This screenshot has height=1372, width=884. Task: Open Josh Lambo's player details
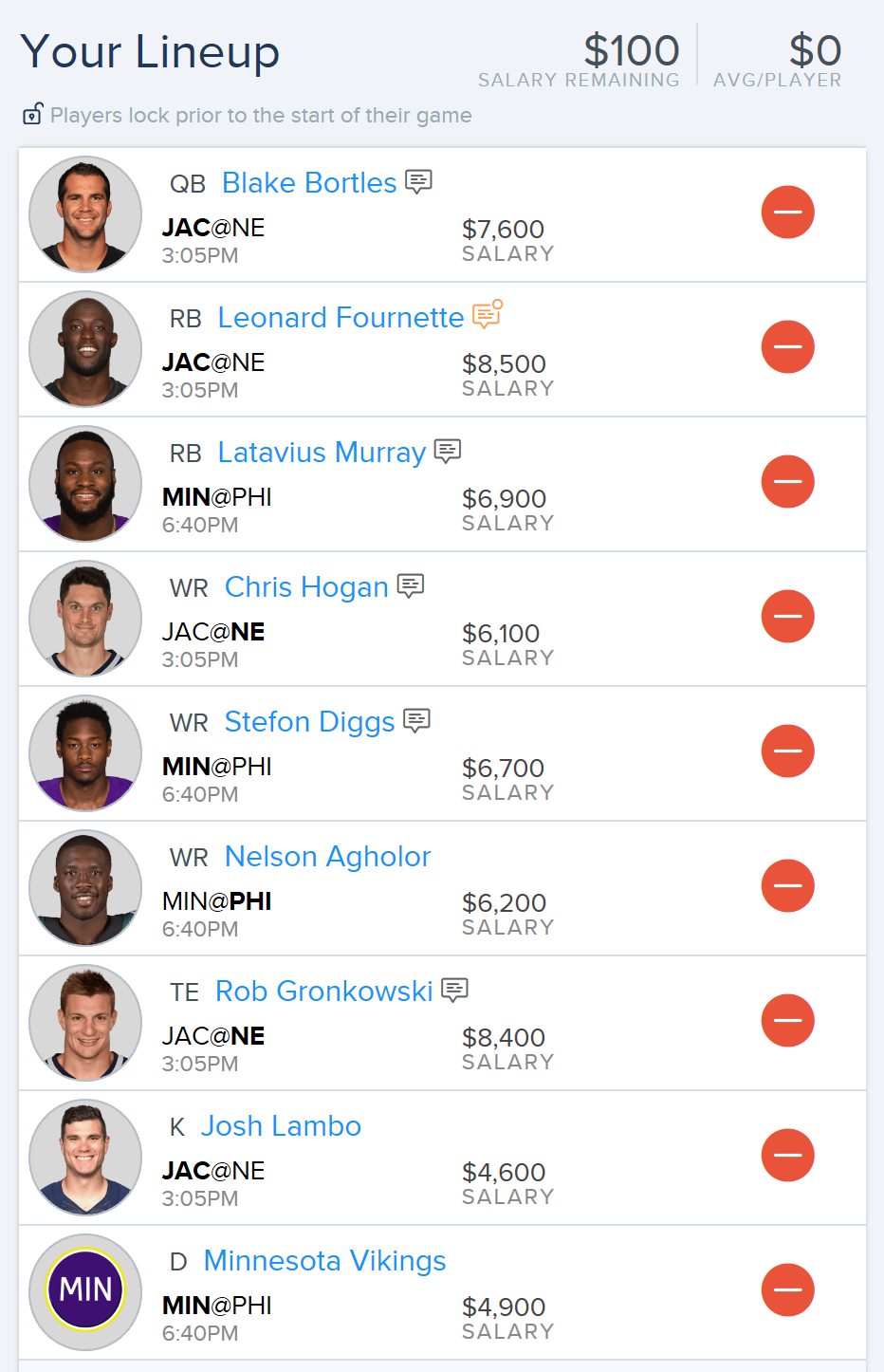281,1126
